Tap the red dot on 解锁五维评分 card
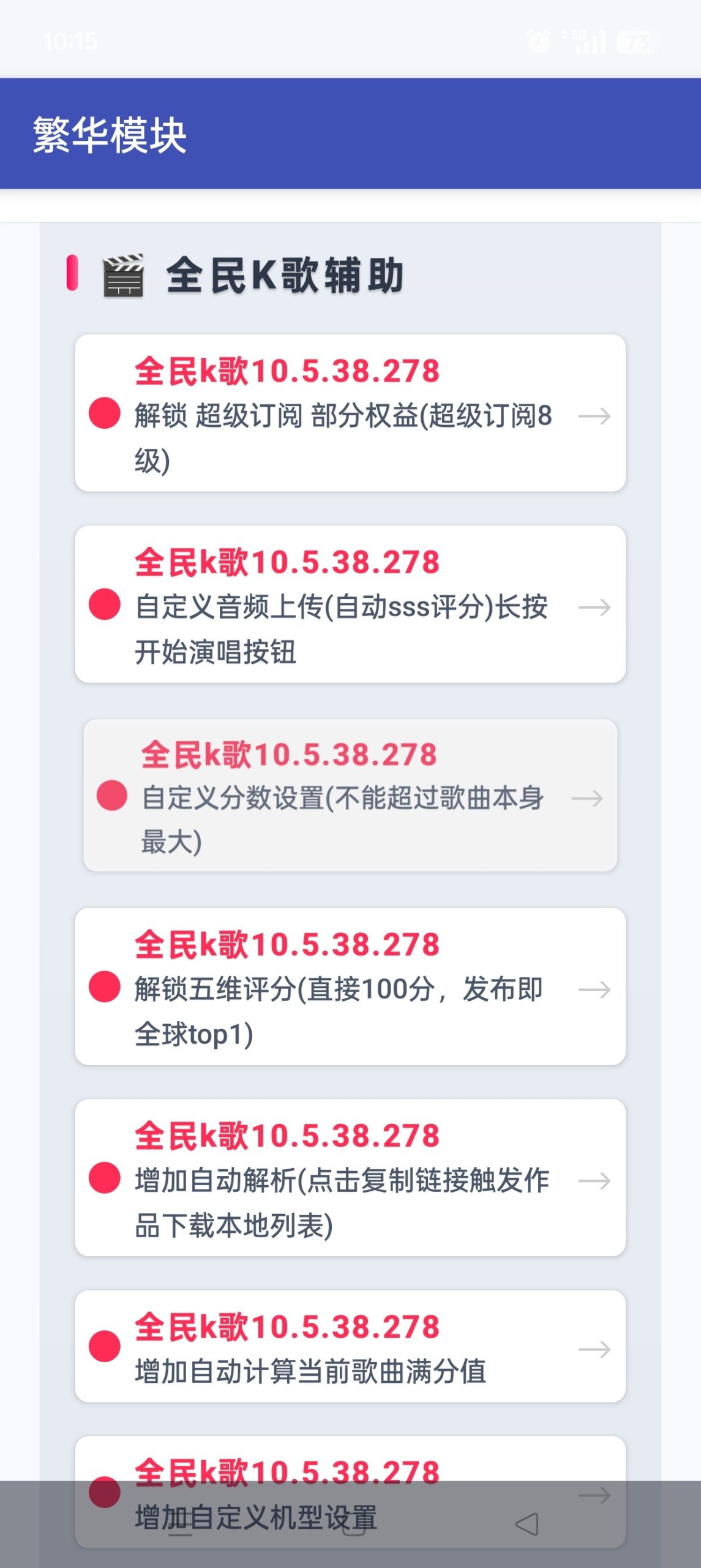This screenshot has height=1568, width=701. [x=104, y=989]
